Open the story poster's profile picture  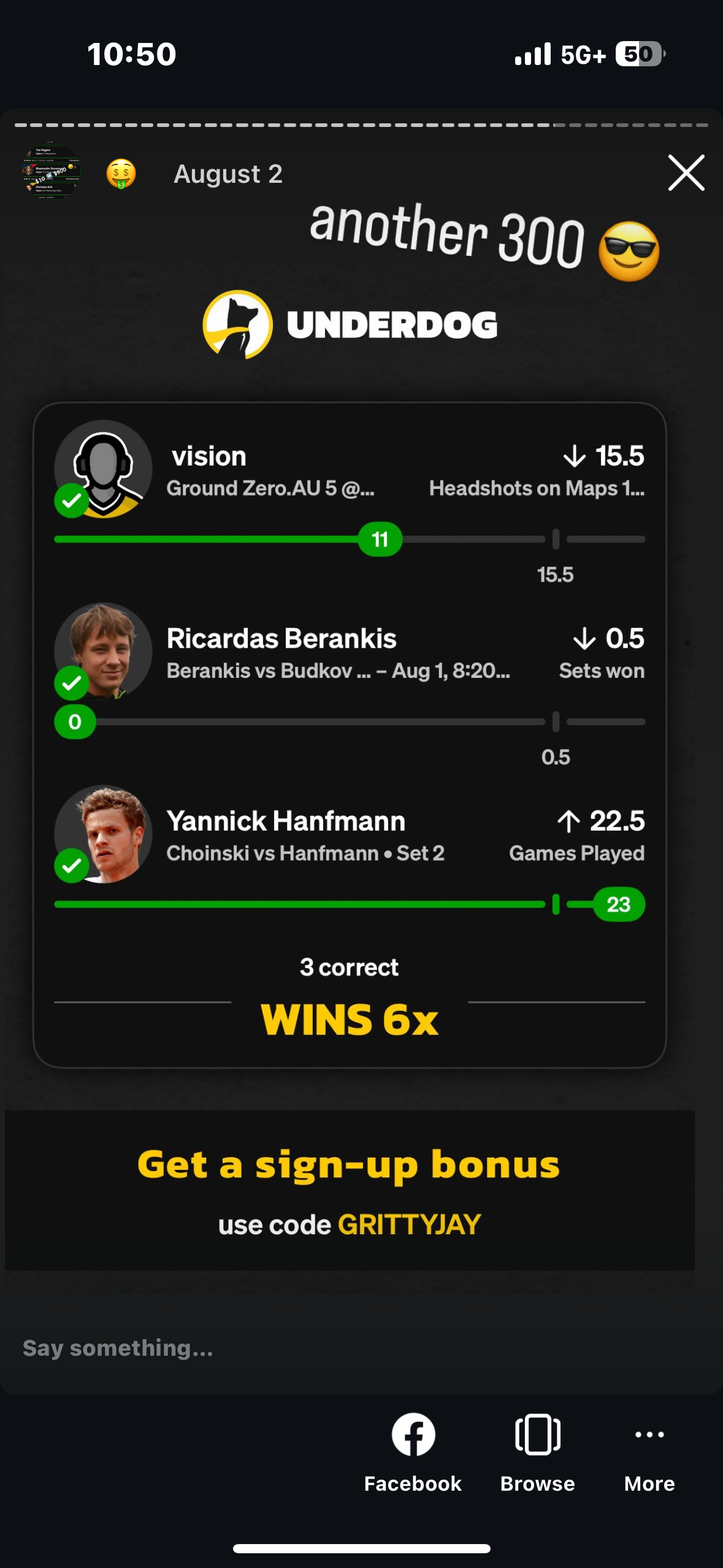click(52, 174)
